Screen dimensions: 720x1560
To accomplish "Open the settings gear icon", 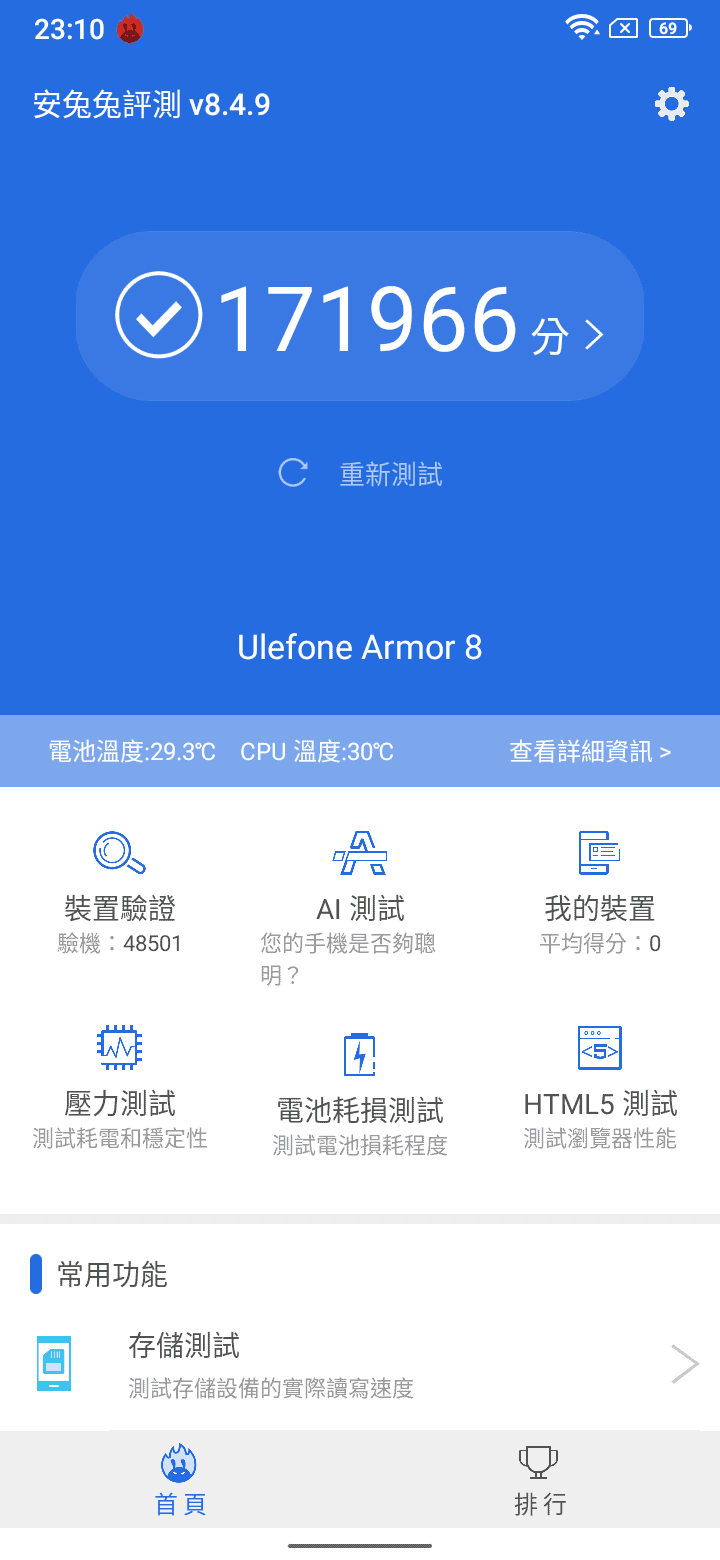I will 671,104.
